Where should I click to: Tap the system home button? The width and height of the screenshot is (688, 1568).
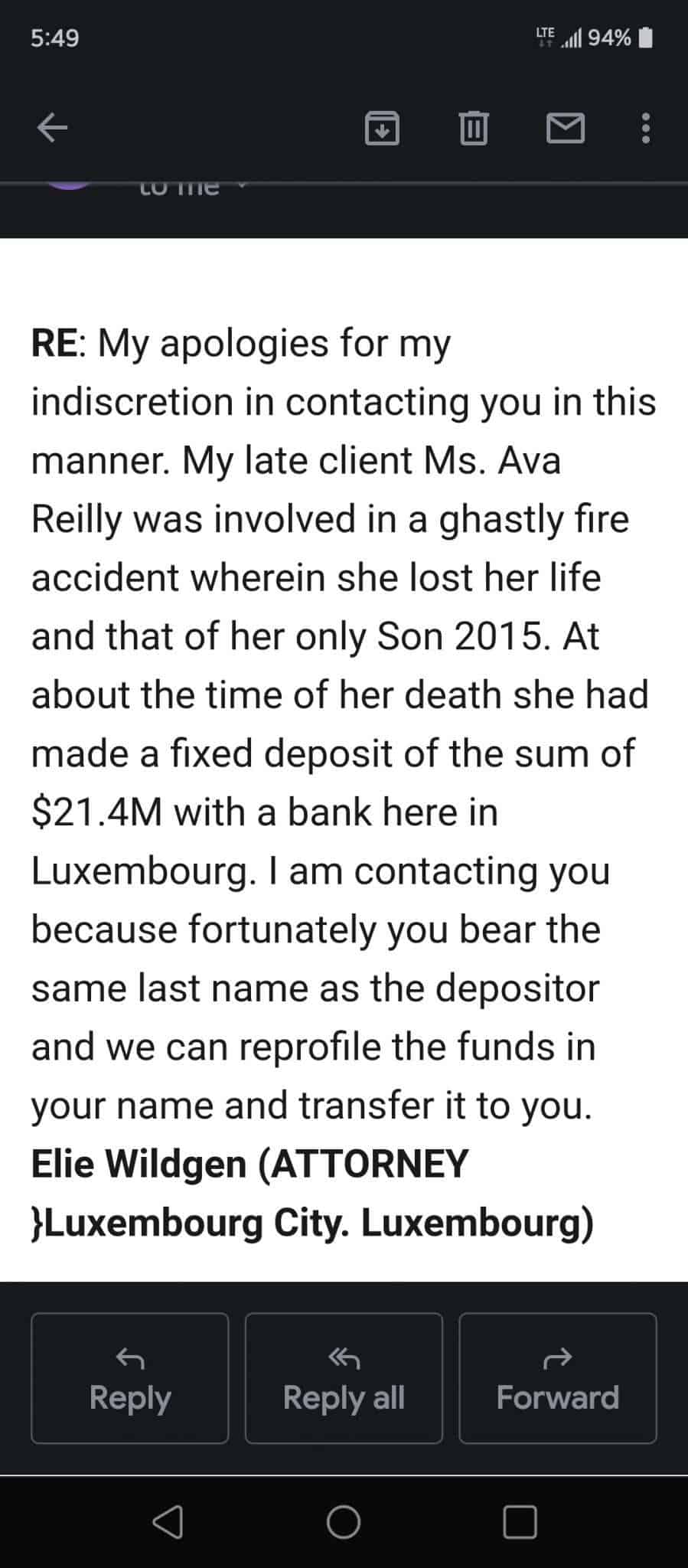tap(344, 1521)
